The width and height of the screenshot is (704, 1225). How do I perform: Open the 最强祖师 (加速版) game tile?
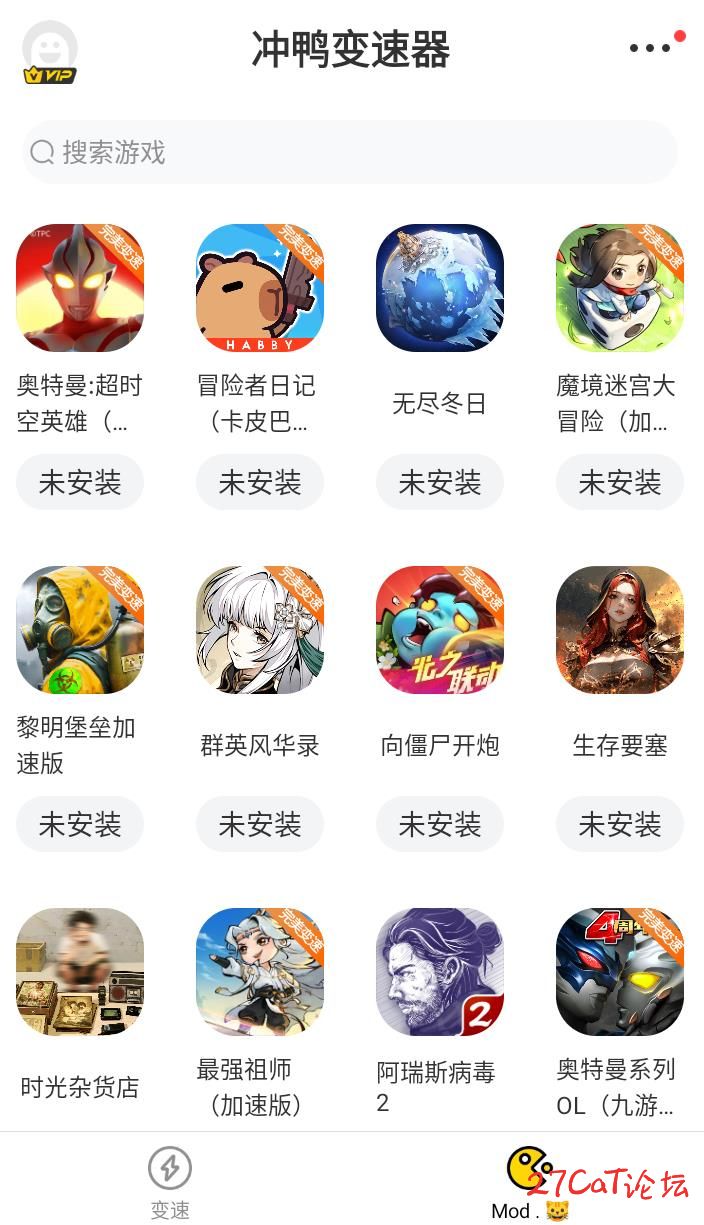coord(260,972)
